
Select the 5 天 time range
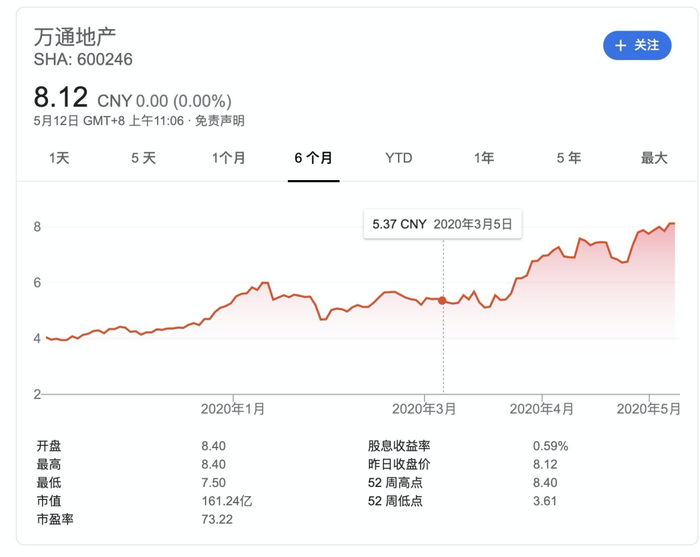click(x=144, y=158)
